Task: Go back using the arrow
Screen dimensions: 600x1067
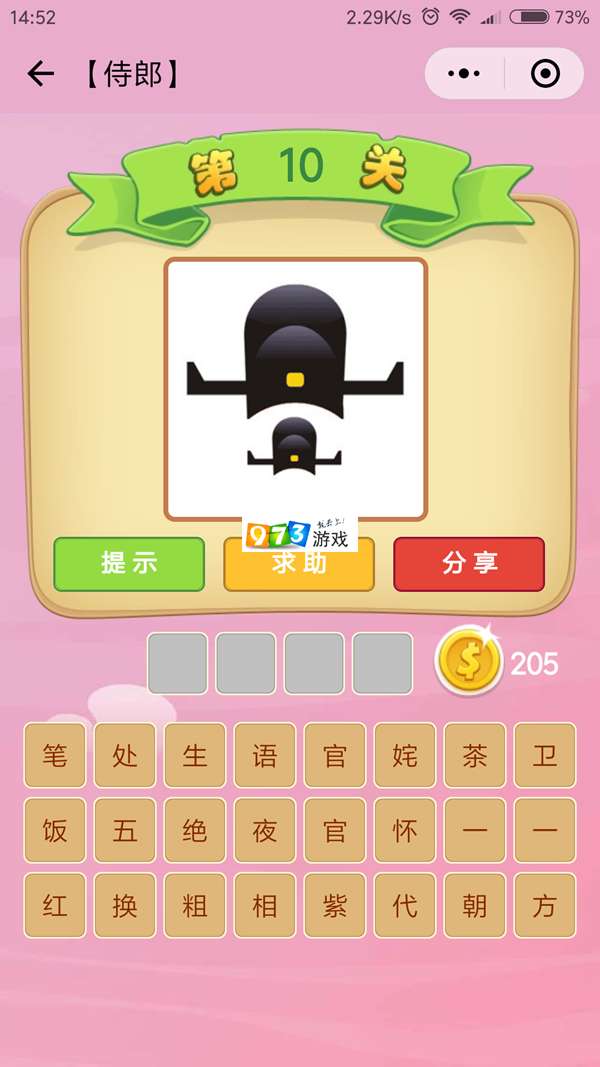Action: click(40, 74)
